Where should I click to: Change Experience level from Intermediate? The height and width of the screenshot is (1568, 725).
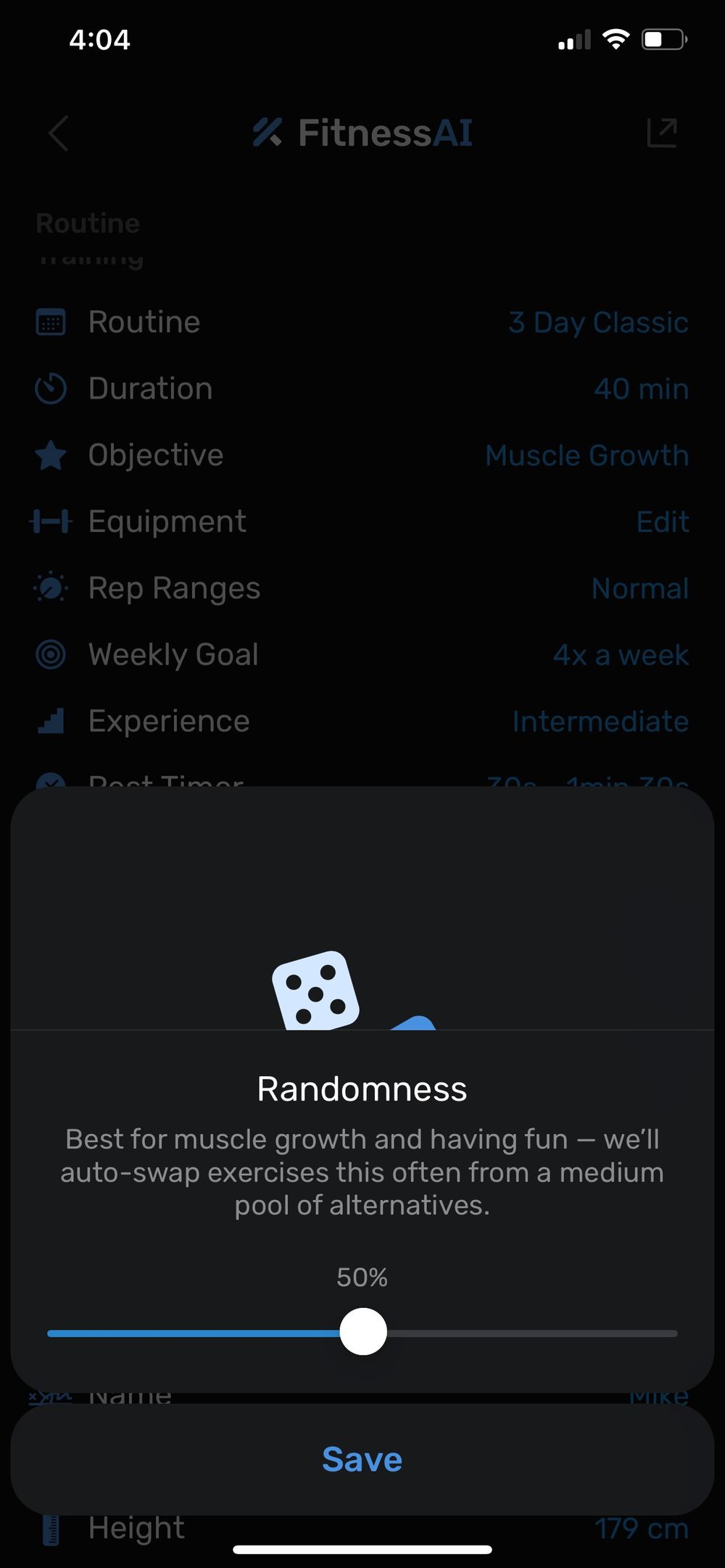(600, 721)
